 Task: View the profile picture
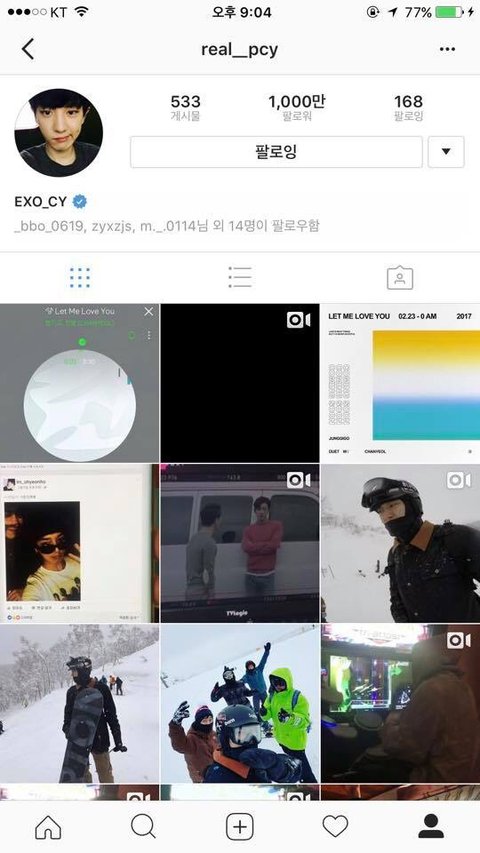tap(58, 133)
